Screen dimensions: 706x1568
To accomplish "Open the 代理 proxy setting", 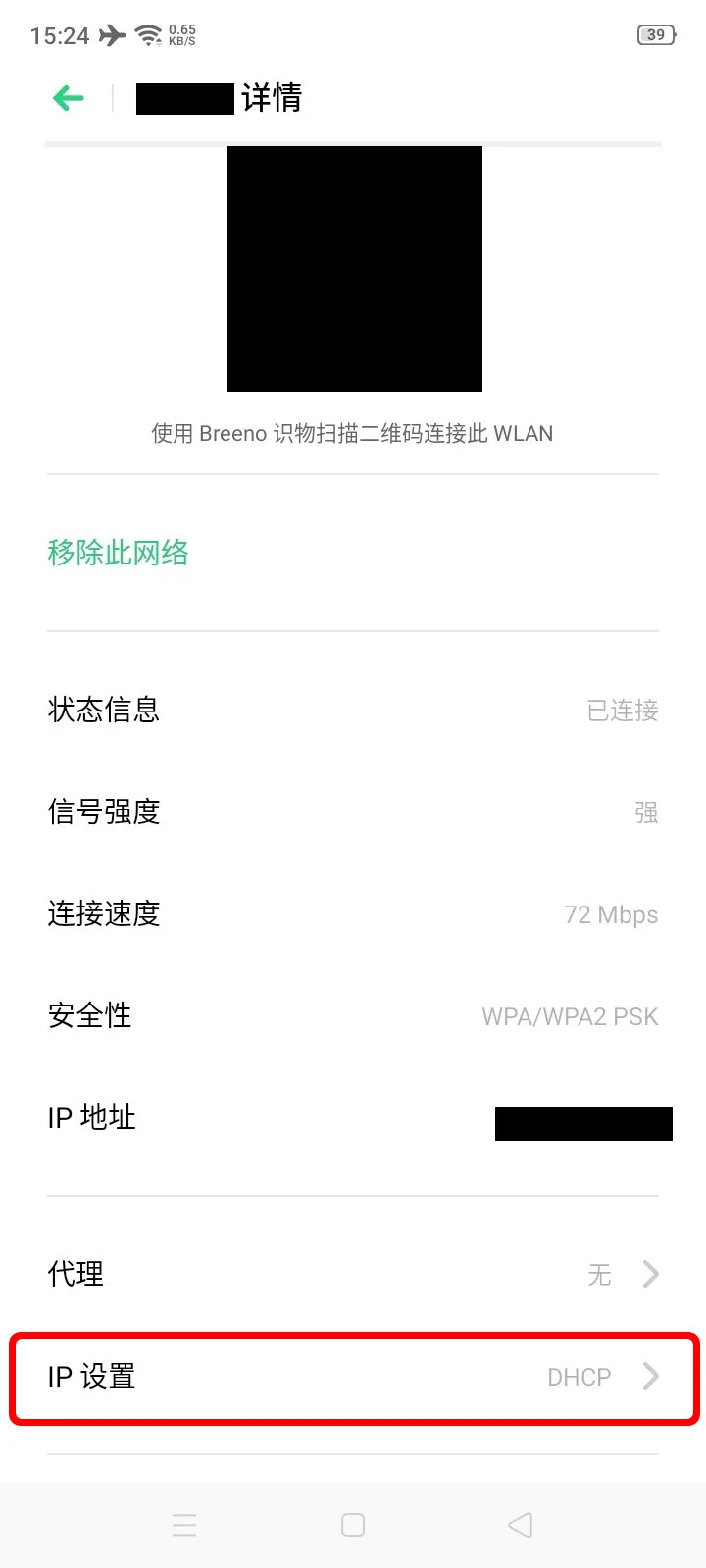I will (x=353, y=1274).
